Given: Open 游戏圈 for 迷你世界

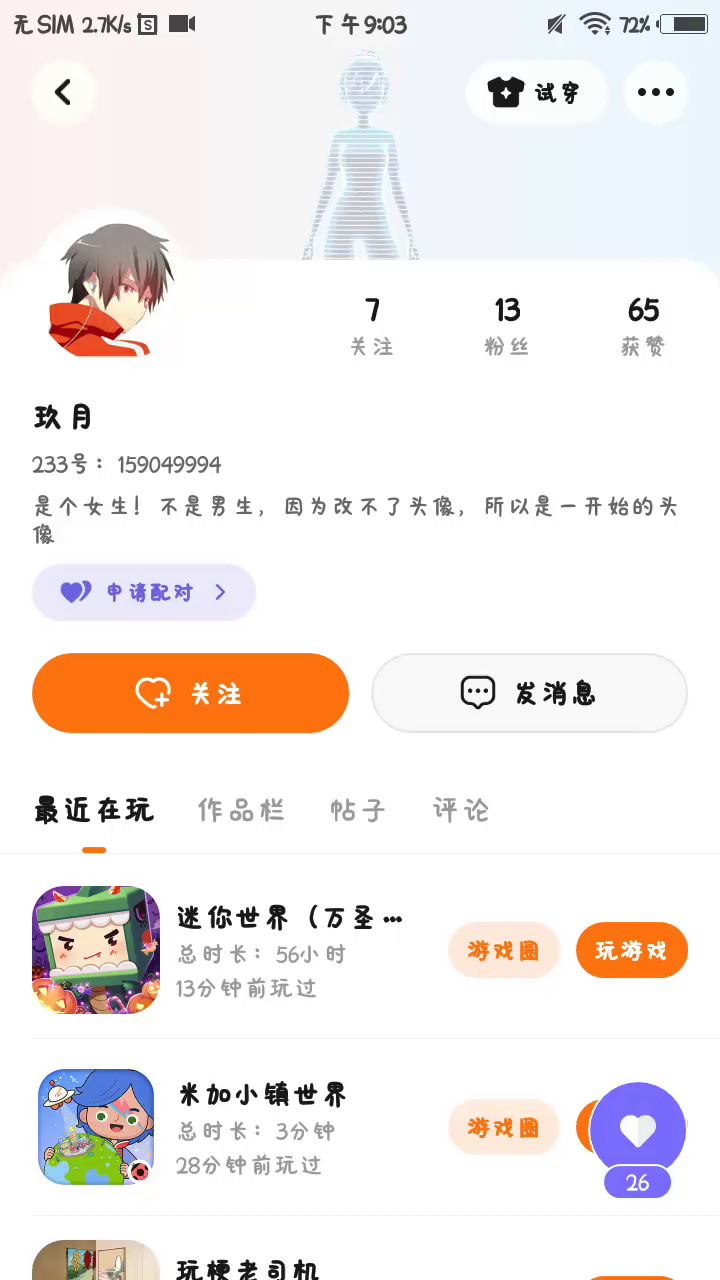Looking at the screenshot, I should coord(503,950).
